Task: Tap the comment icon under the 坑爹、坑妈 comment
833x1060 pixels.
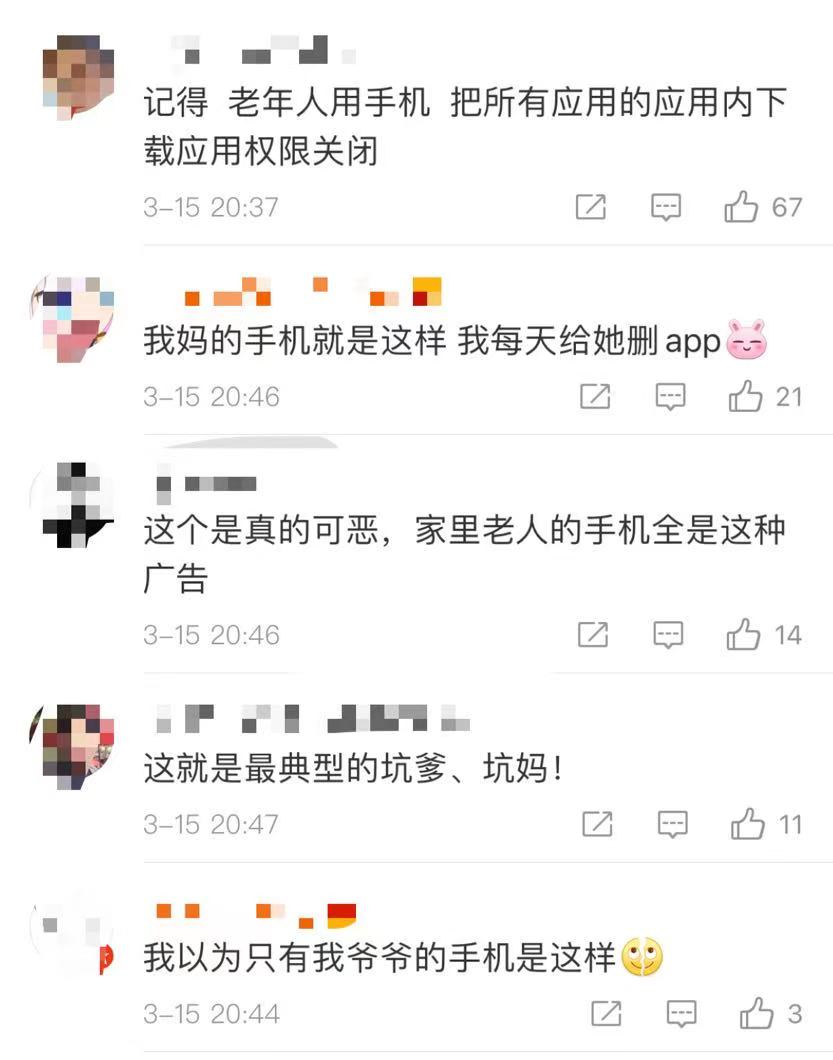Action: pos(673,824)
